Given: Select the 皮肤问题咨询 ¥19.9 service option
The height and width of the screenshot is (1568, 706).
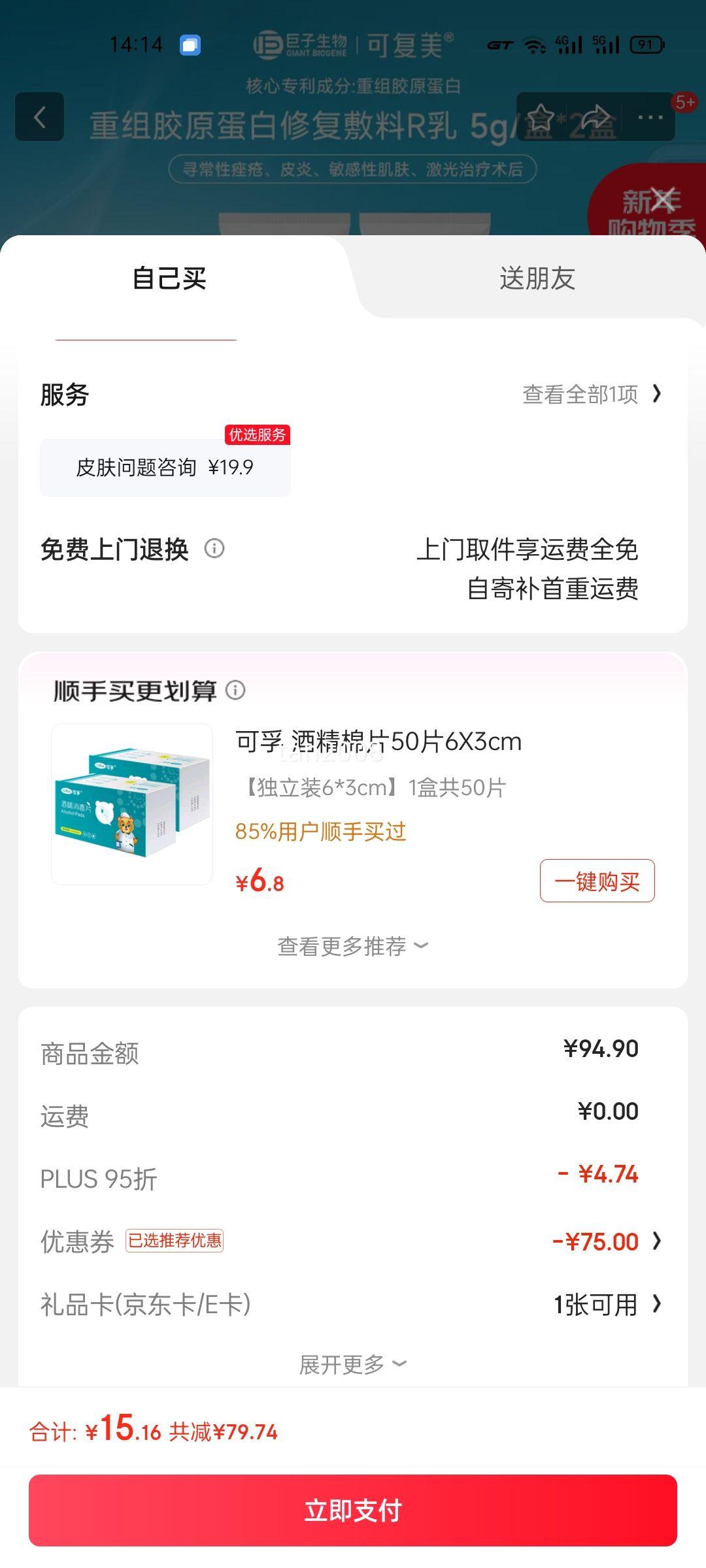Looking at the screenshot, I should 165,466.
